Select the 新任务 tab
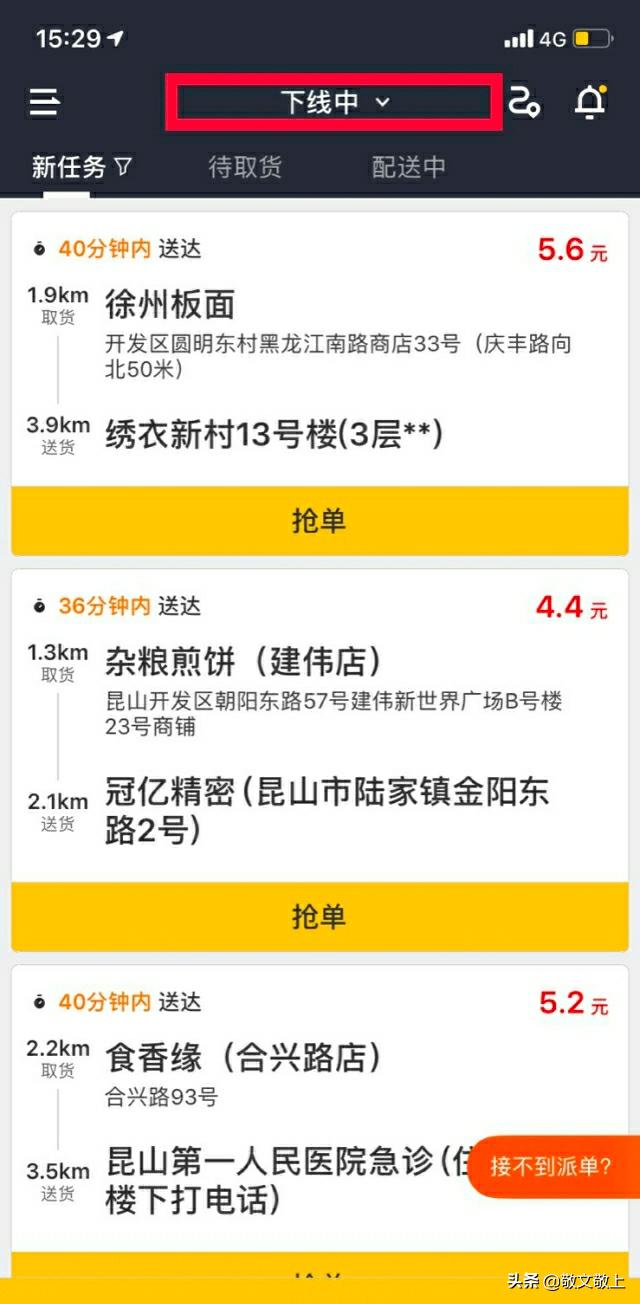This screenshot has height=1304, width=640. coord(81,167)
